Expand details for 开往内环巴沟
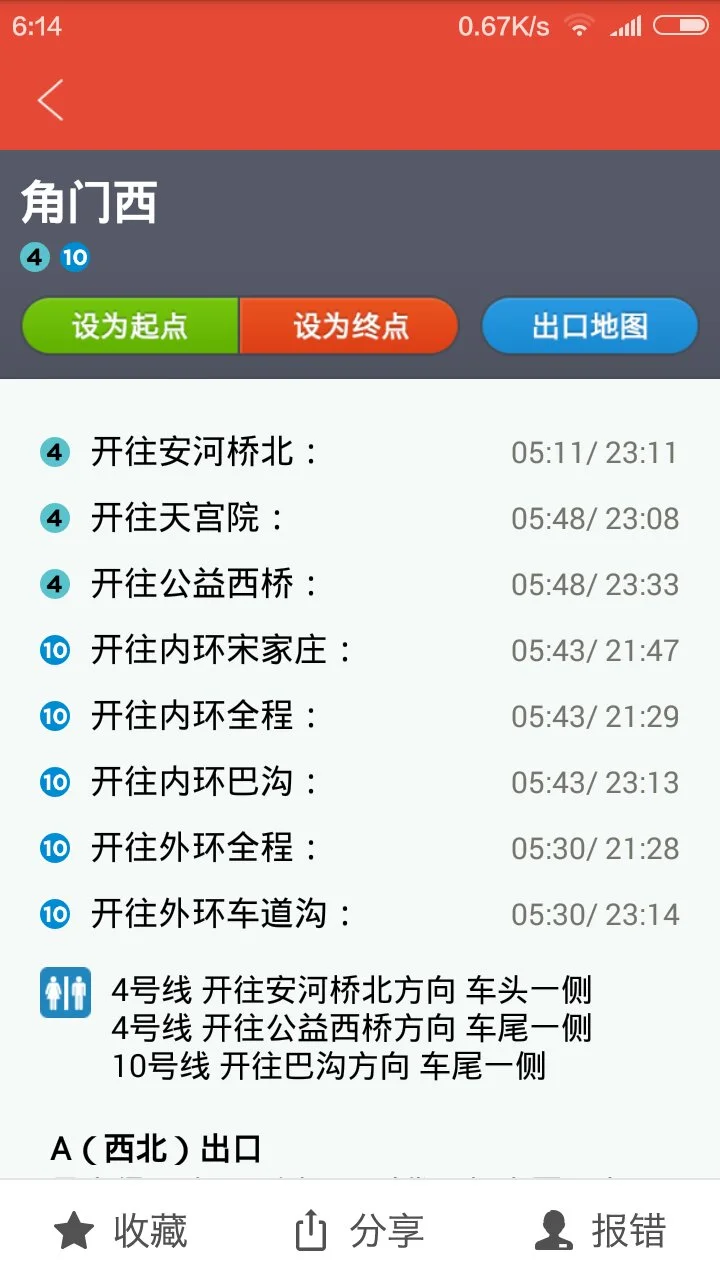Image resolution: width=720 pixels, height=1280 pixels. 360,782
